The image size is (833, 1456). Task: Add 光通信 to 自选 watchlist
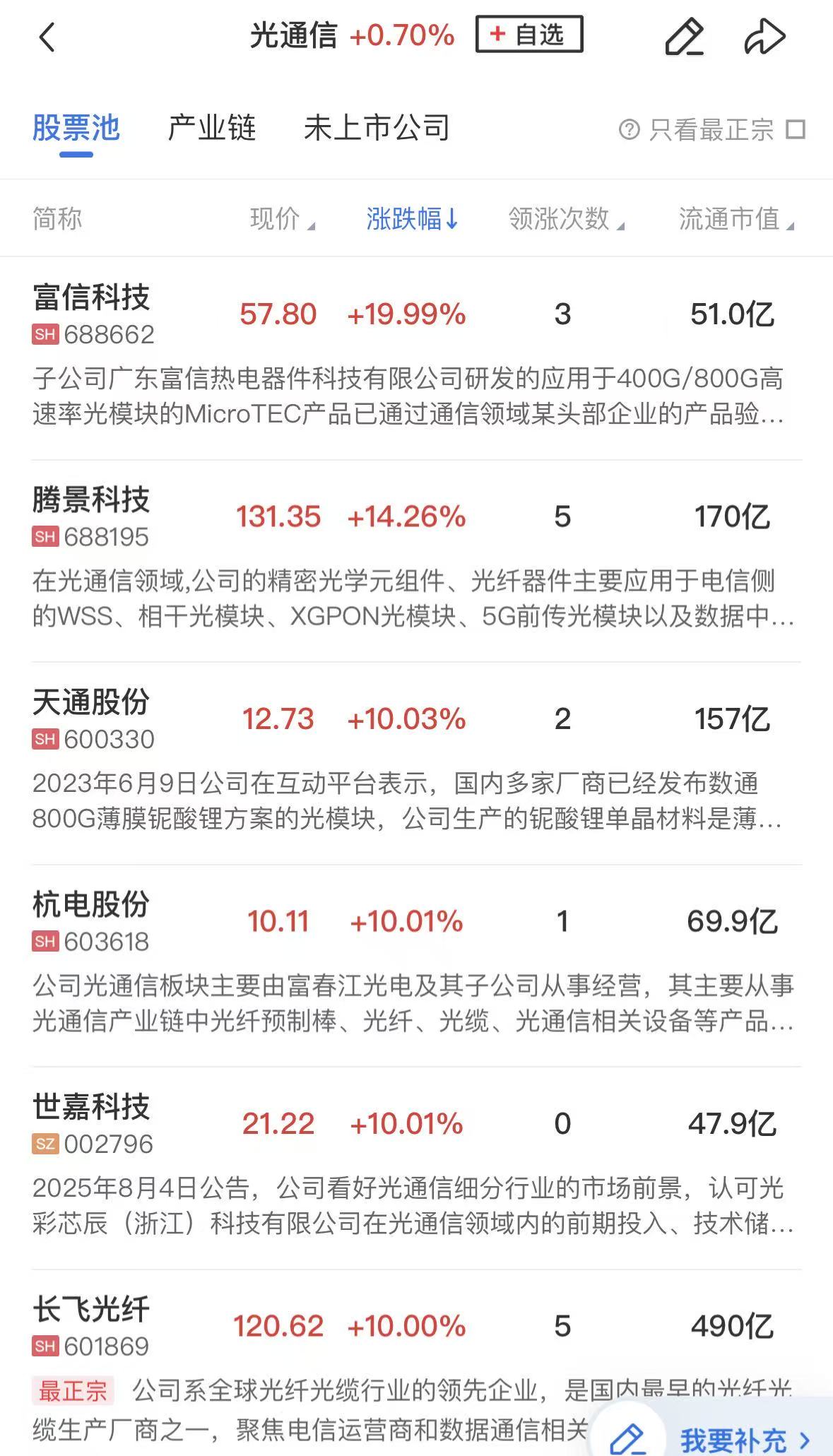pyautogui.click(x=529, y=34)
